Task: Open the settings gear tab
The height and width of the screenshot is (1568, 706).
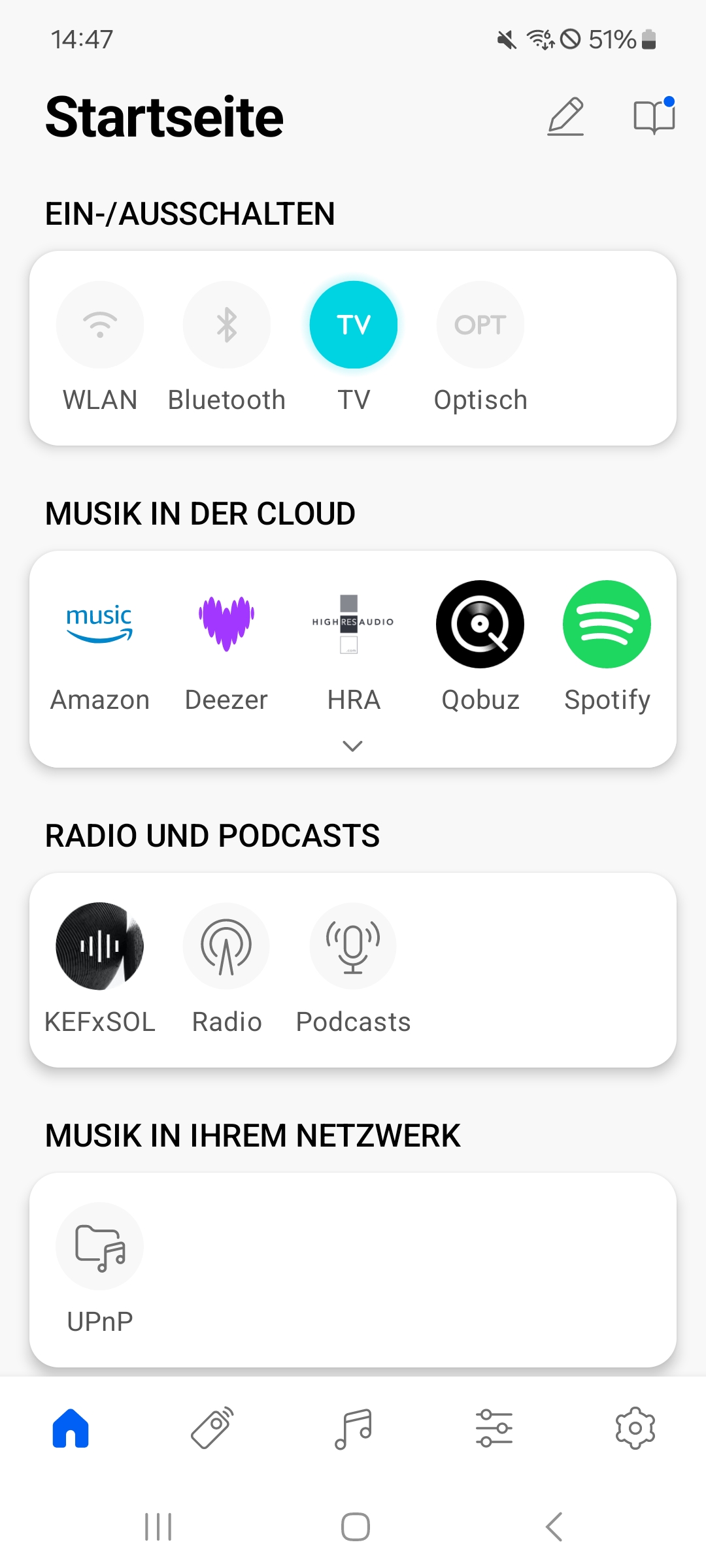Action: (x=635, y=1428)
